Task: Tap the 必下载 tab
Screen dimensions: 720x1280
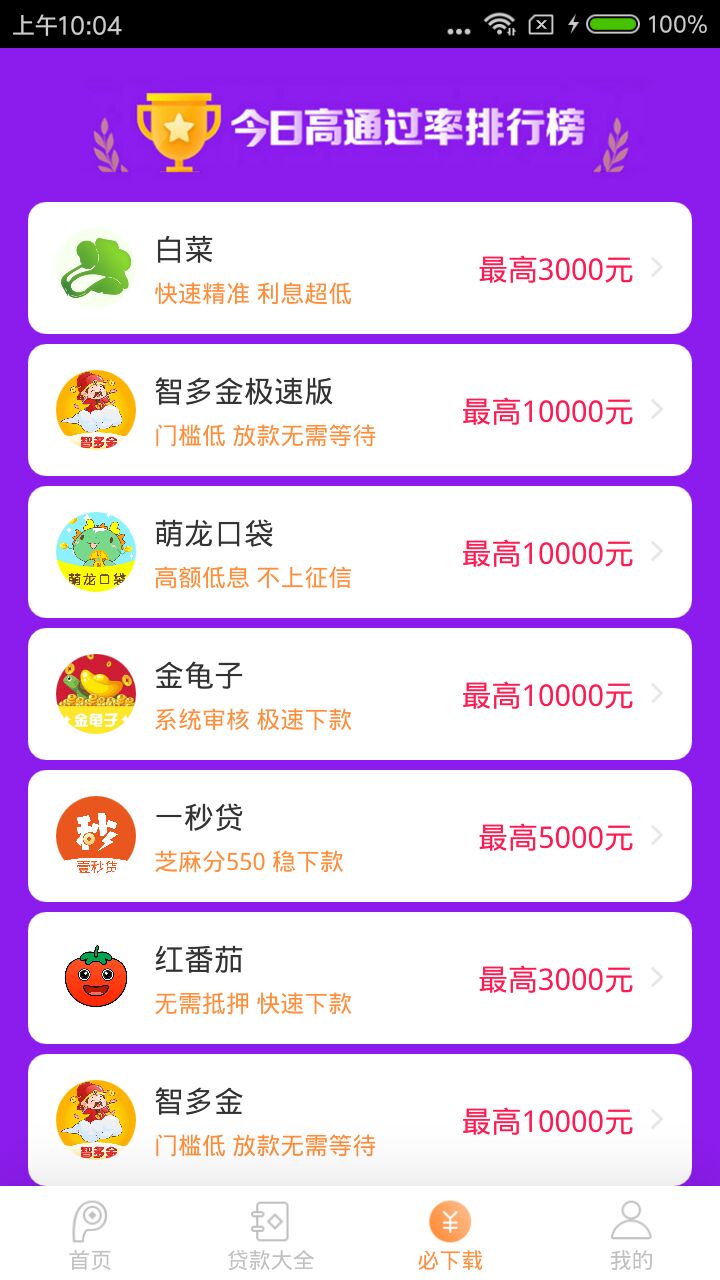Action: click(x=450, y=1234)
